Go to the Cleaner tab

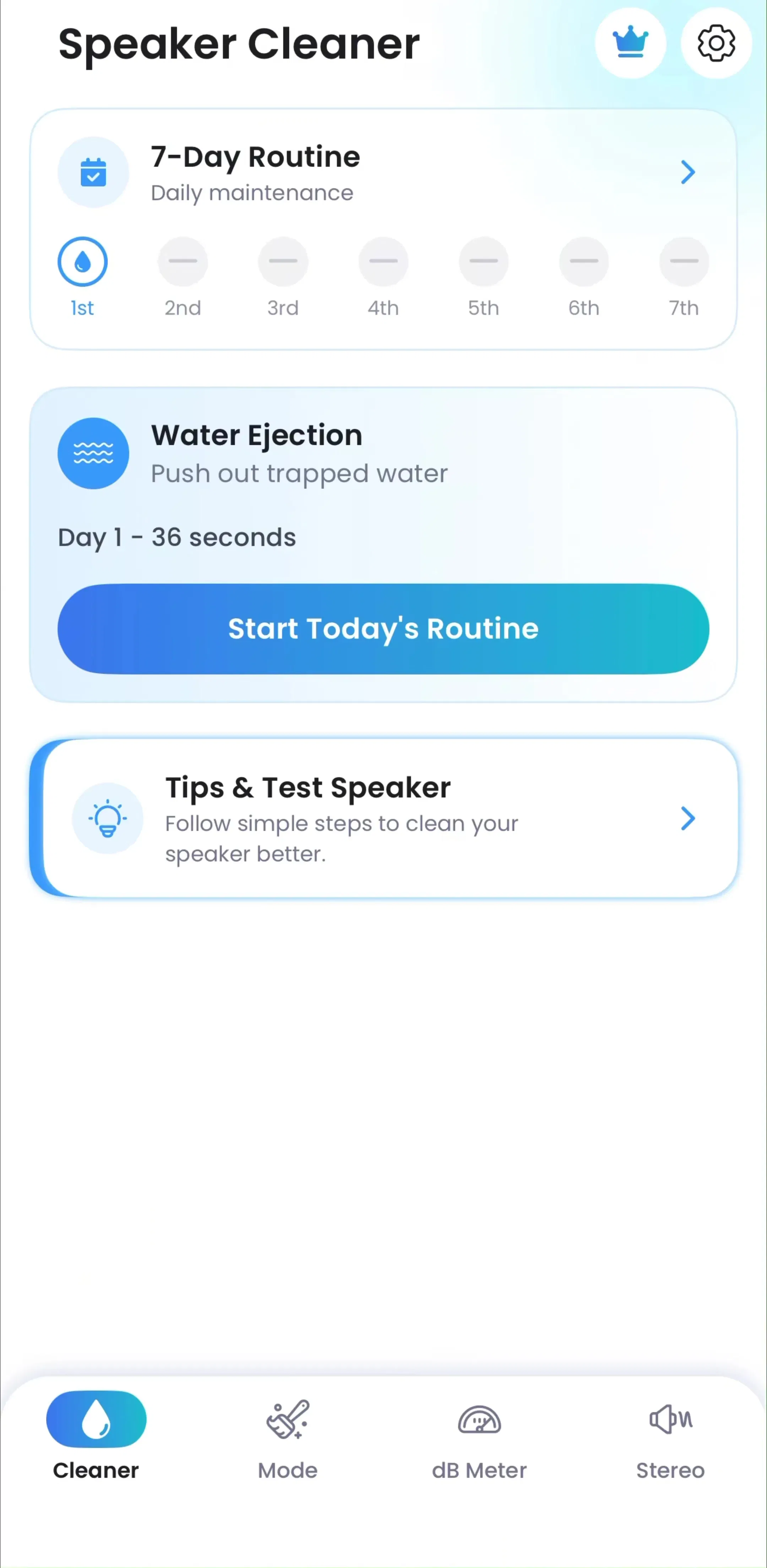click(x=96, y=1437)
